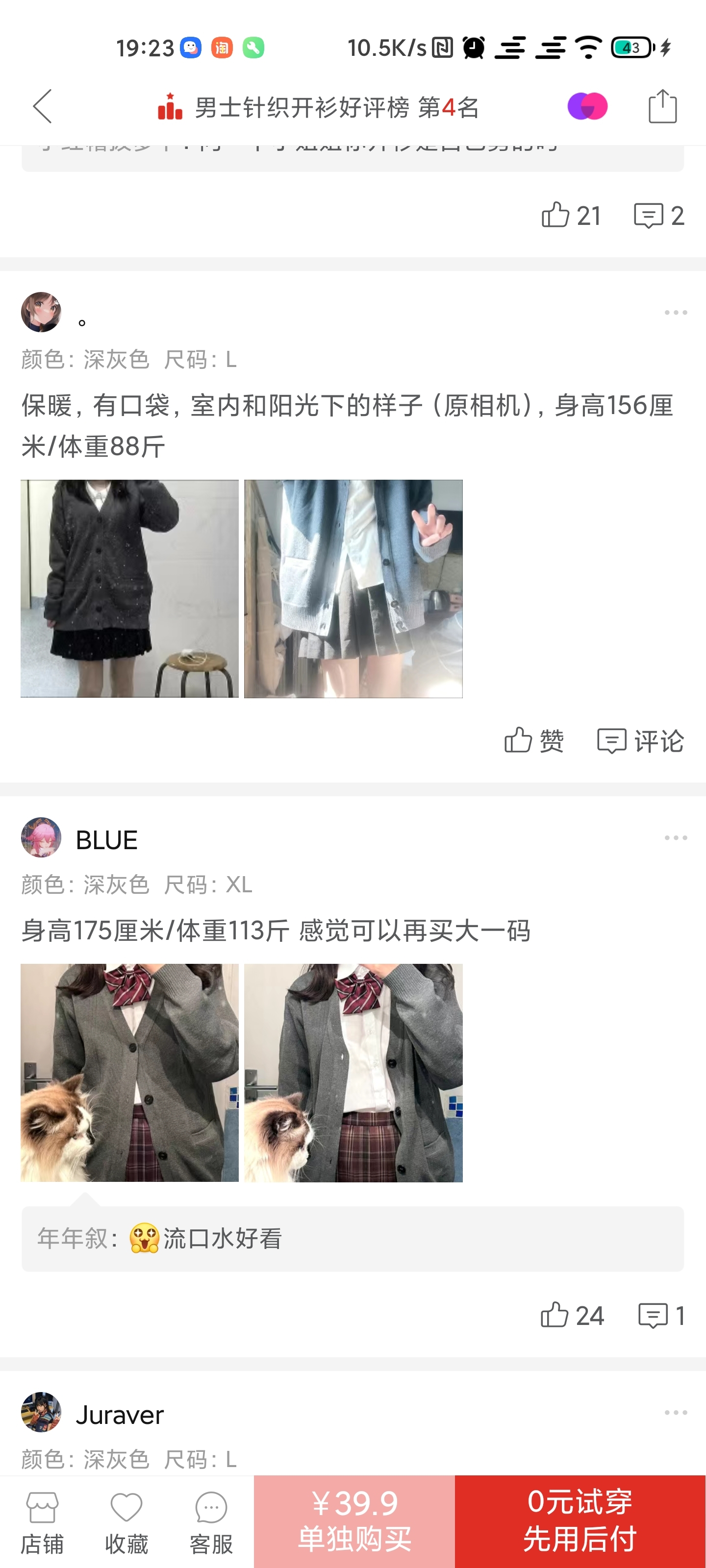Like the review with 21 likes
The height and width of the screenshot is (1568, 706).
pos(571,216)
